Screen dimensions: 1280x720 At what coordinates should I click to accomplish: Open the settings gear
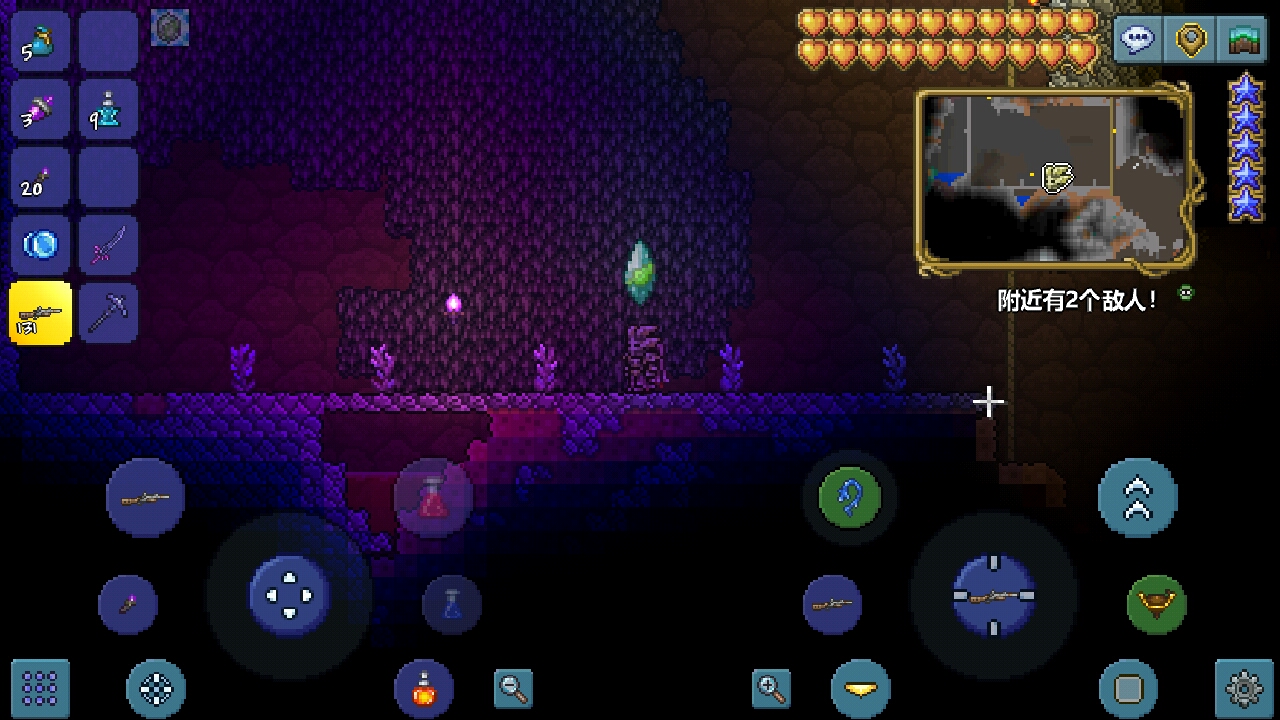1244,688
